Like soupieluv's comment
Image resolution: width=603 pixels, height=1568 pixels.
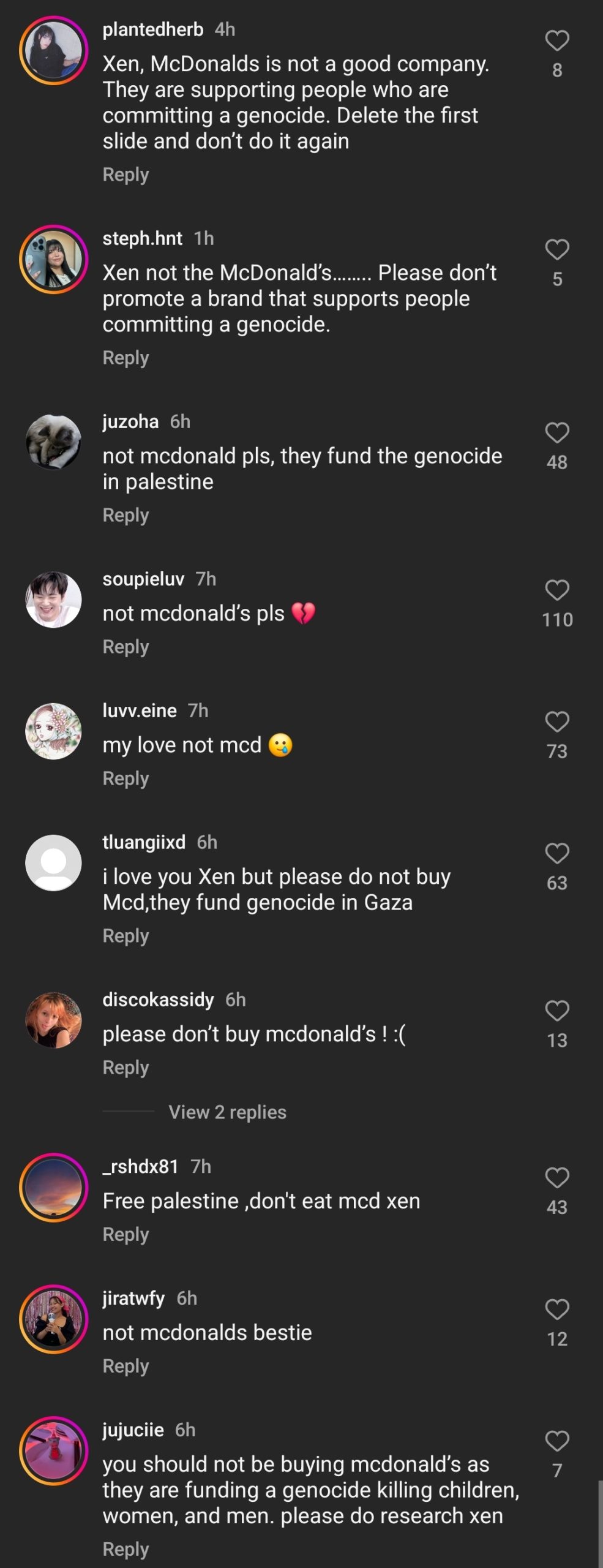tap(556, 590)
